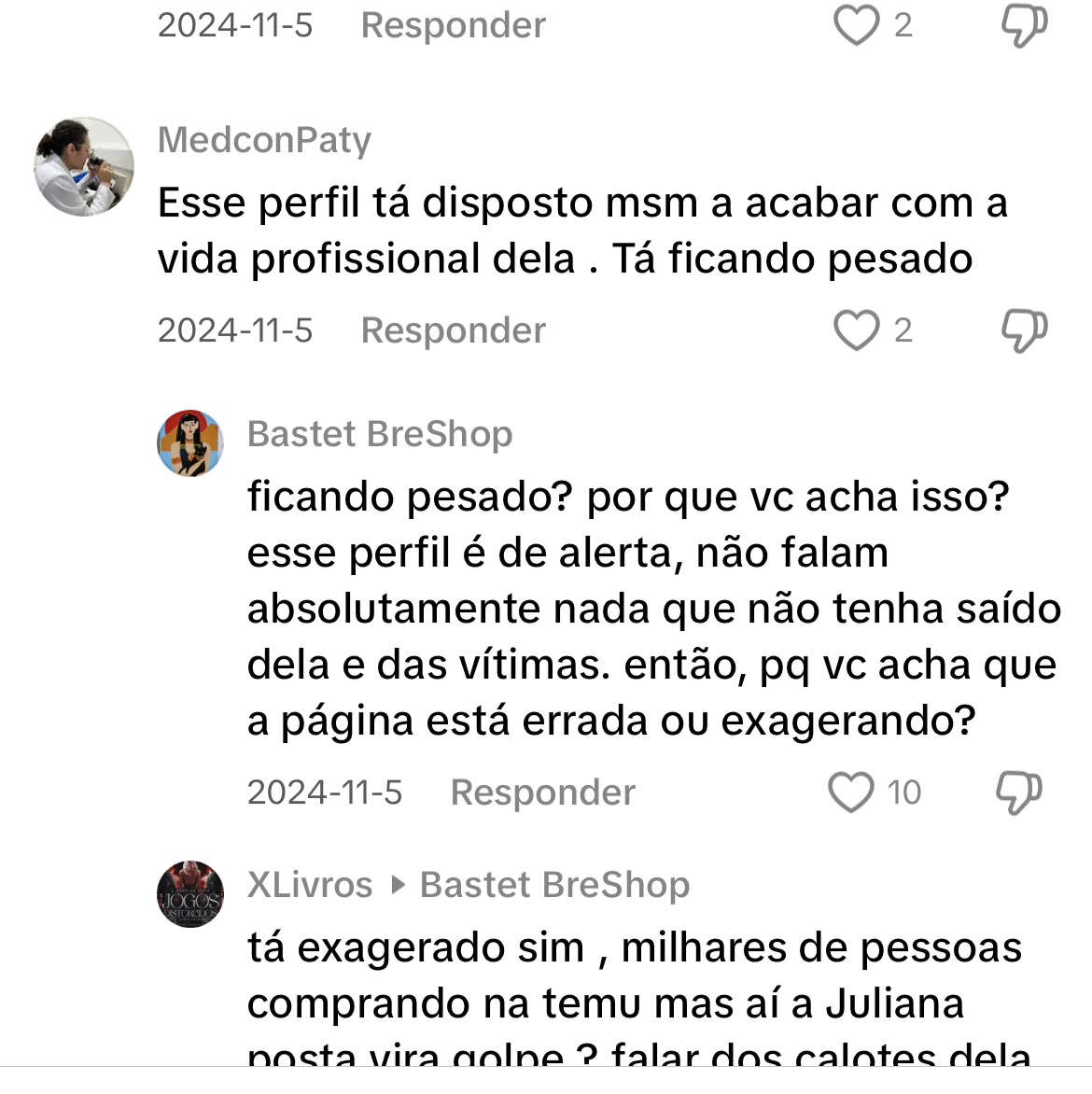Image resolution: width=1092 pixels, height=1094 pixels.
Task: Like MedconPaty's comment with the heart
Action: (856, 330)
